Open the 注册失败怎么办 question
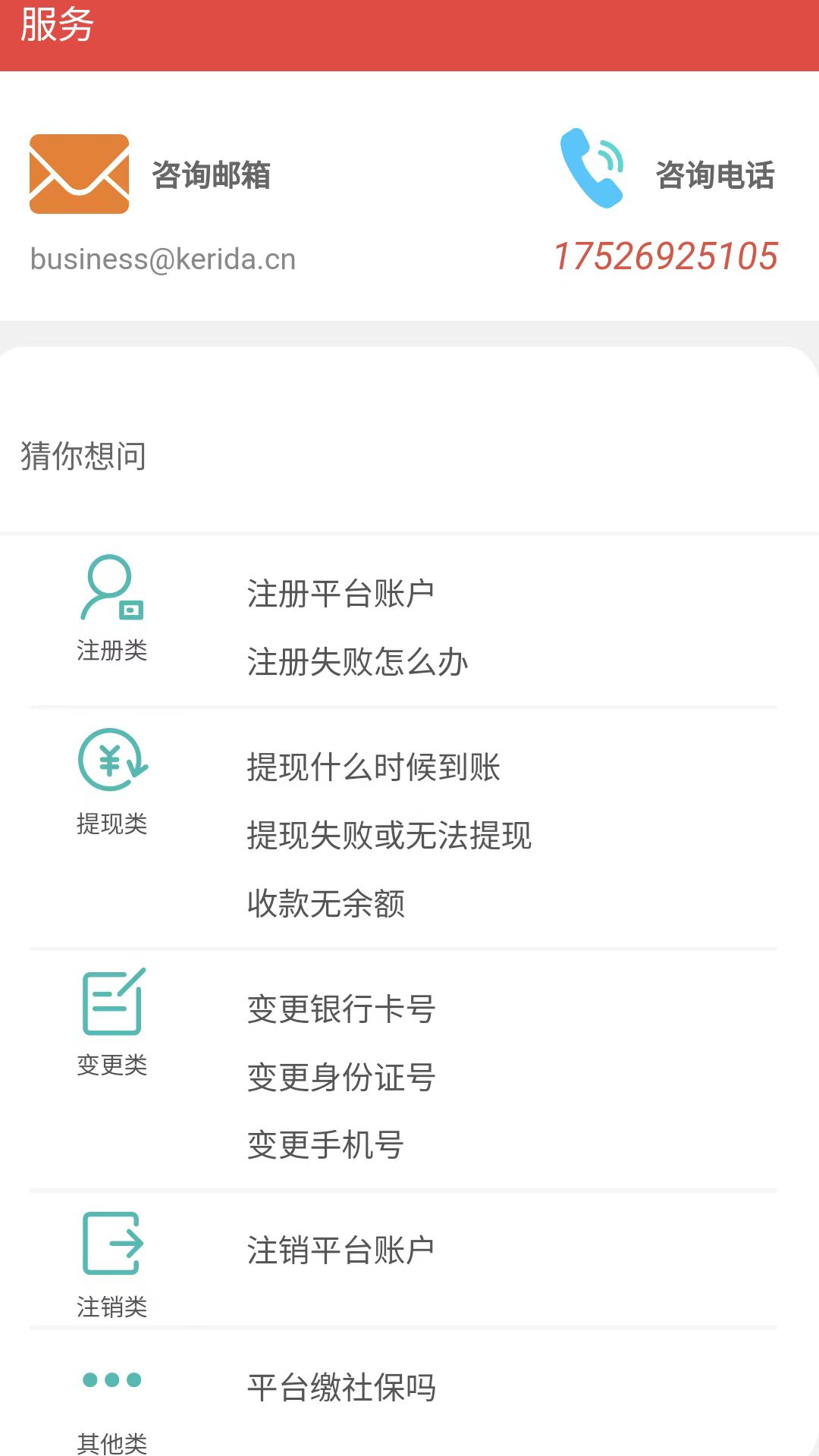Screen dimensions: 819x1456 [x=357, y=662]
